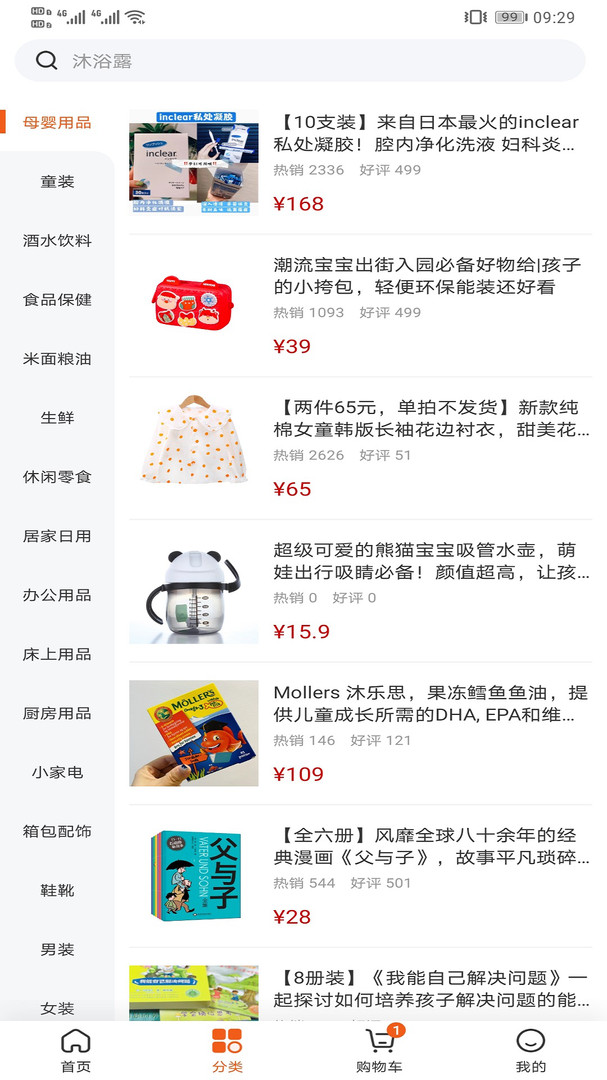Go to the 首页 tab
Image resolution: width=607 pixels, height=1080 pixels.
coord(76,1051)
